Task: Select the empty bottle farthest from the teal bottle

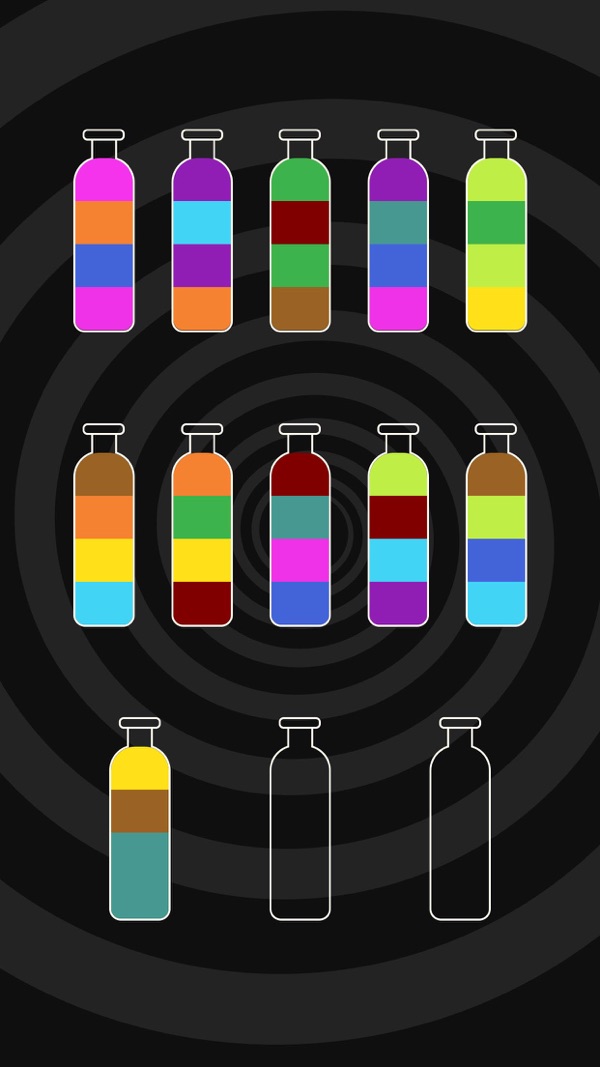Action: (460, 831)
